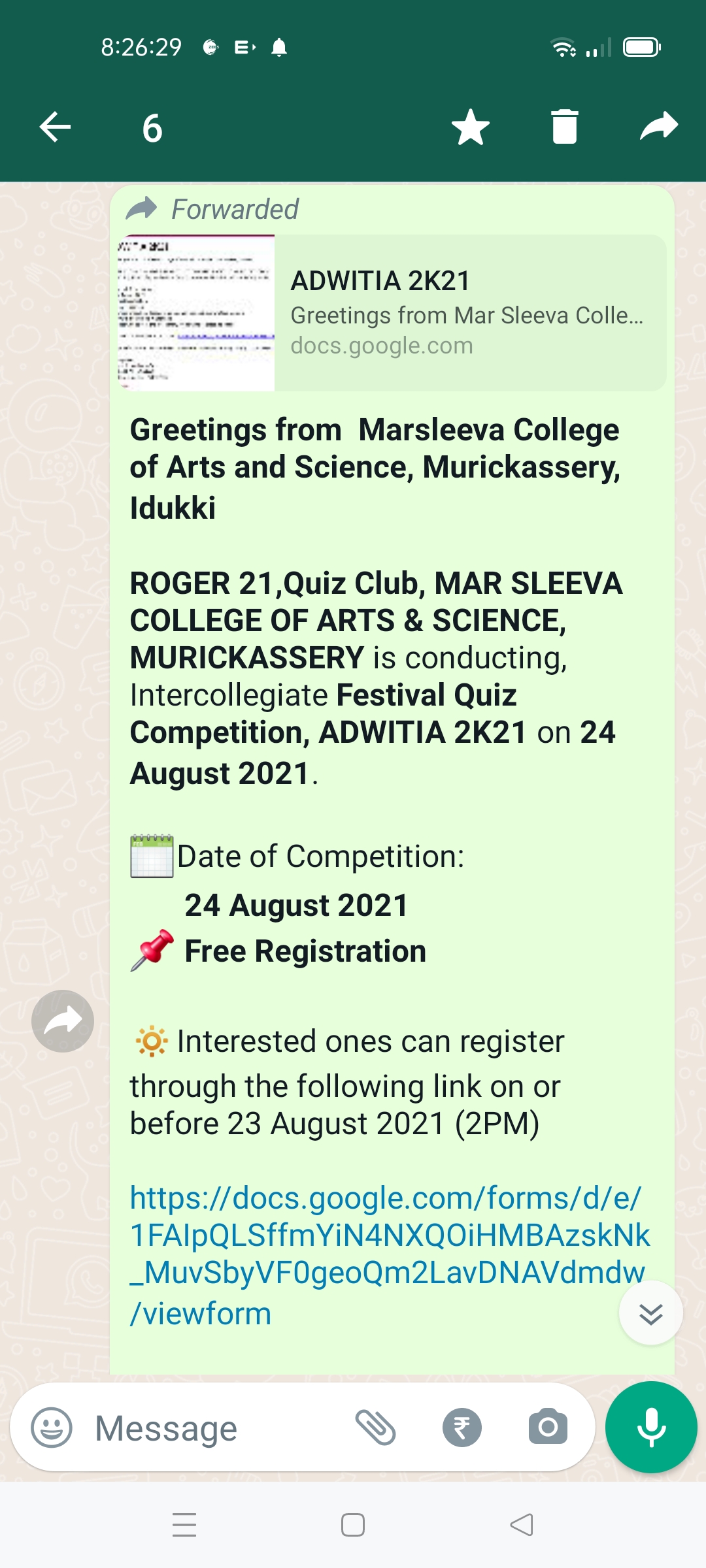This screenshot has width=706, height=1568.
Task: Record a voice message with microphone
Action: pyautogui.click(x=651, y=1428)
